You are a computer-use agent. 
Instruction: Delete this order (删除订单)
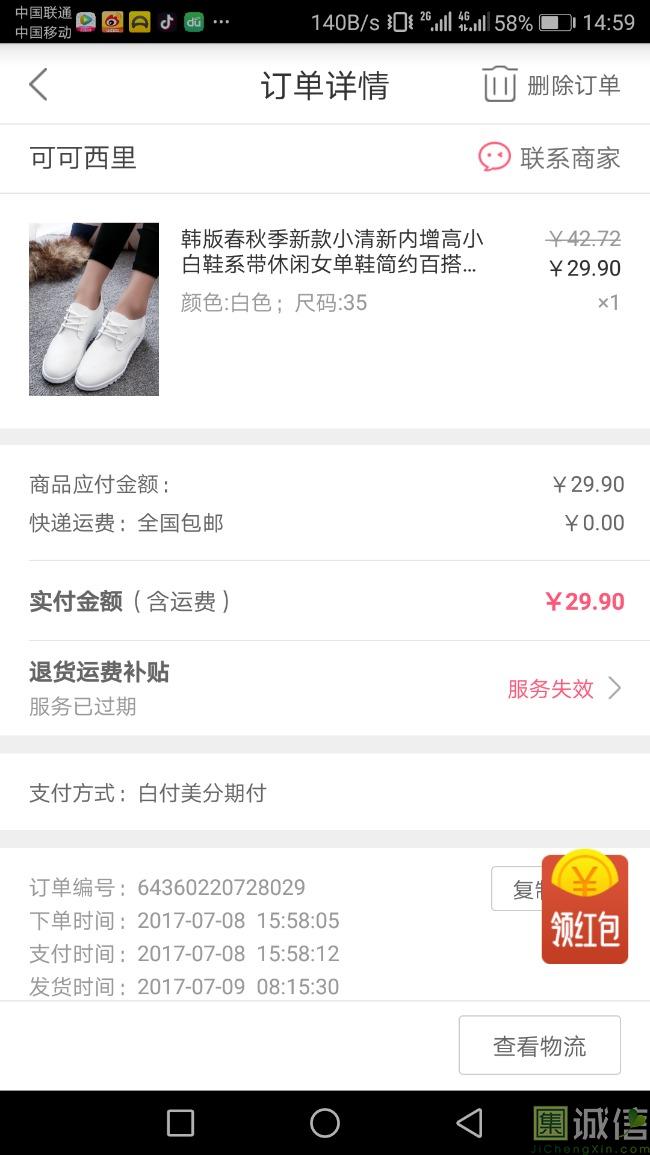[x=551, y=85]
